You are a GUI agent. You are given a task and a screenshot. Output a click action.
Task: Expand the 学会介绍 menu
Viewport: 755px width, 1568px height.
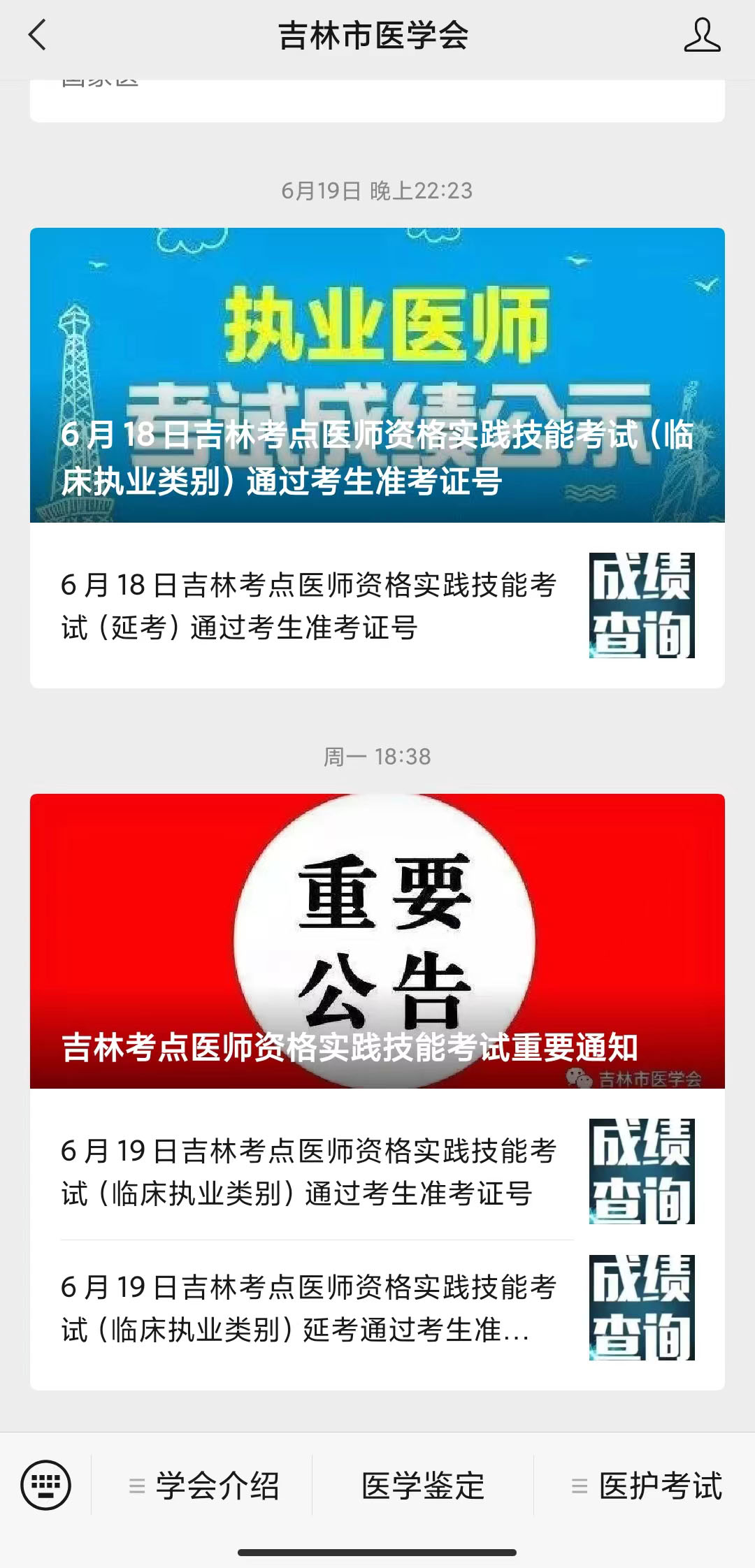click(x=203, y=1486)
